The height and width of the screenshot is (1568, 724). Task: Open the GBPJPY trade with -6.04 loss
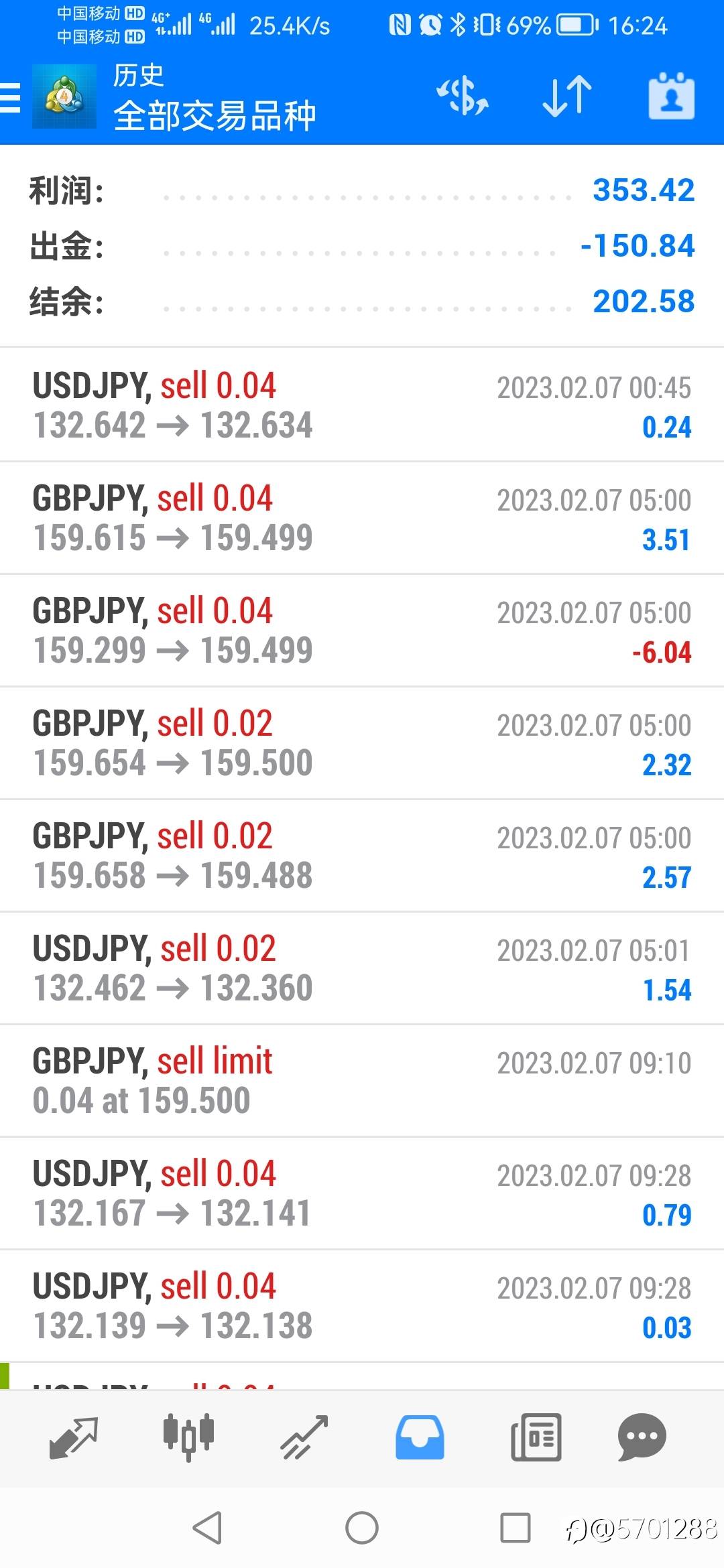pos(362,630)
